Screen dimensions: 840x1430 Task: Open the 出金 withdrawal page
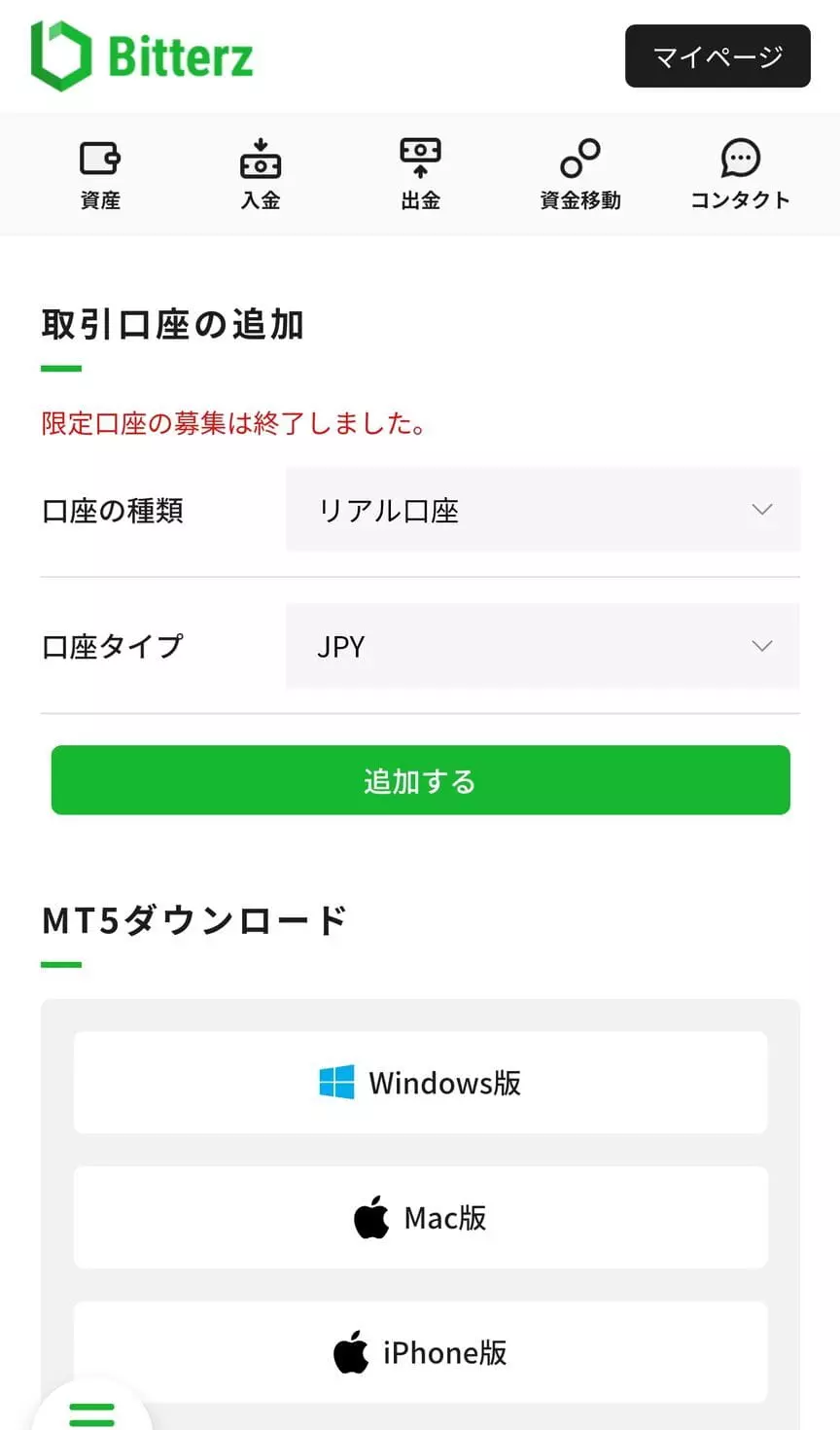(x=420, y=175)
